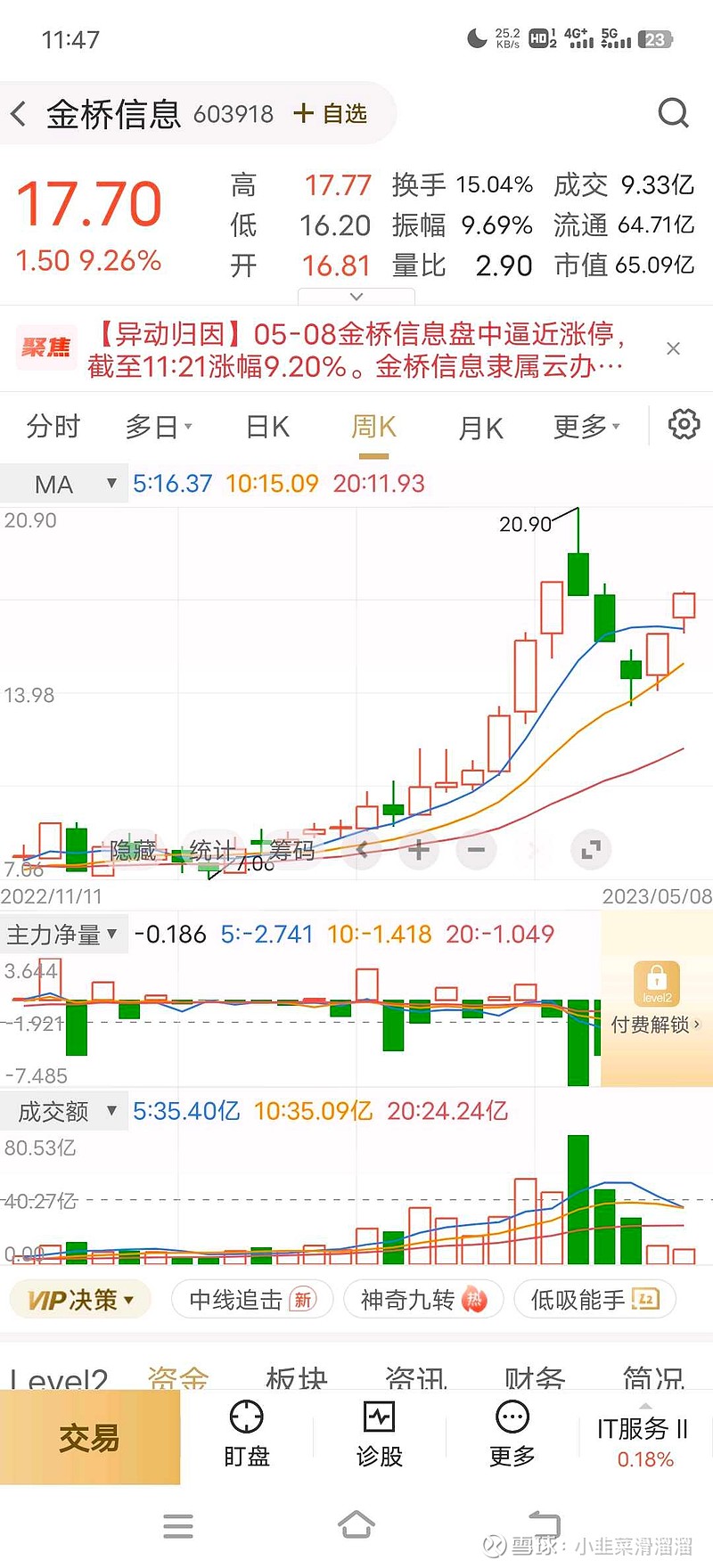Go back using the top-left arrow

click(x=18, y=114)
